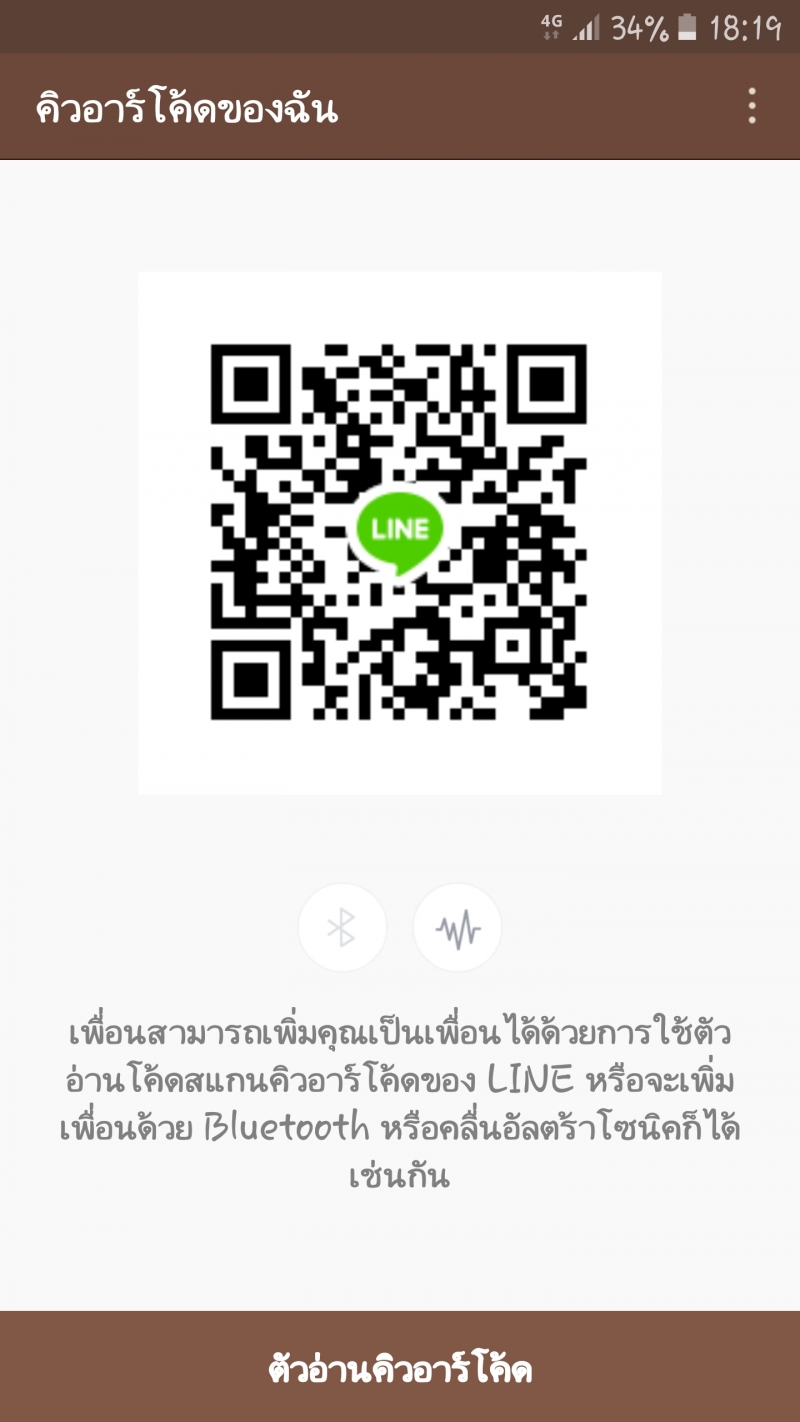Open the QR code reader button
Screen dimensions: 800x1422
[400, 1367]
